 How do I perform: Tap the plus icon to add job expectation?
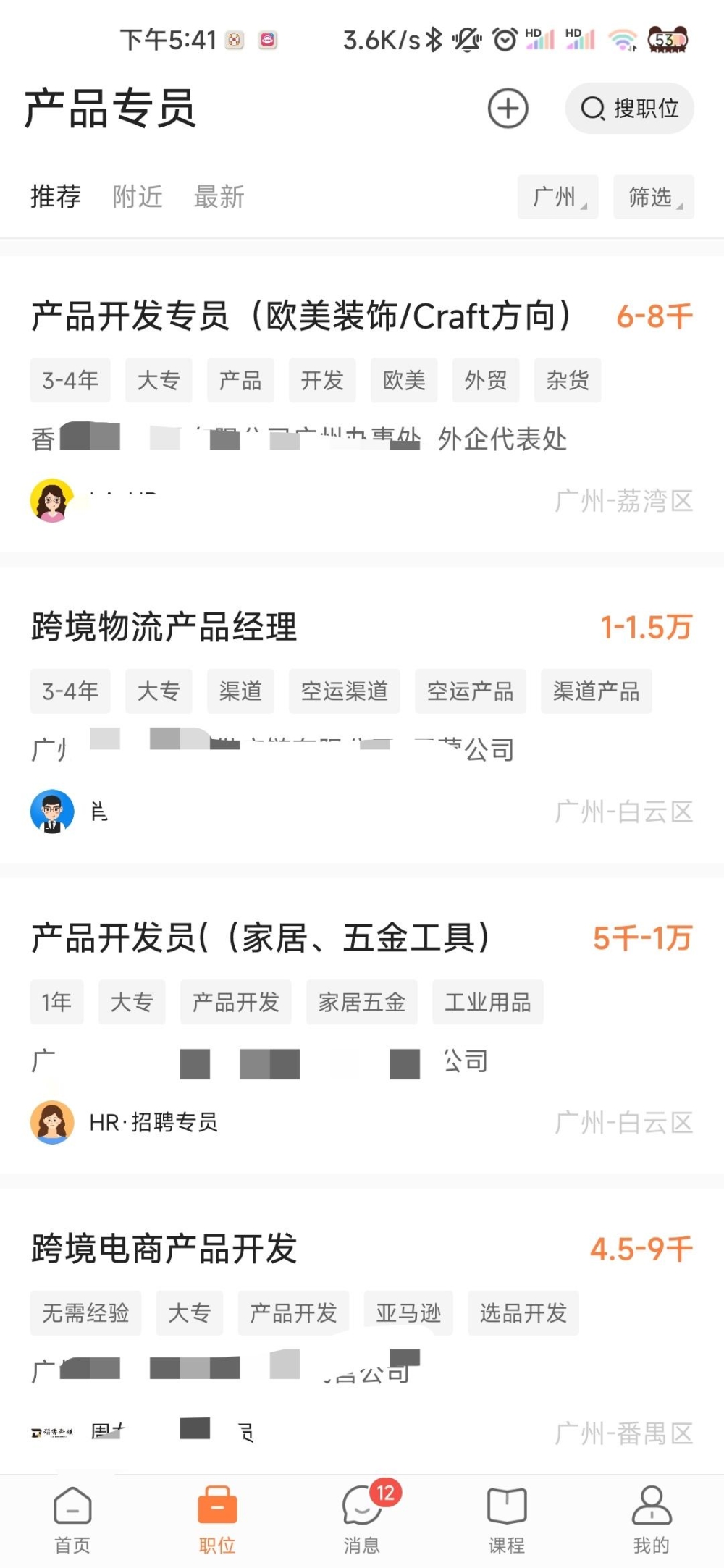click(508, 109)
